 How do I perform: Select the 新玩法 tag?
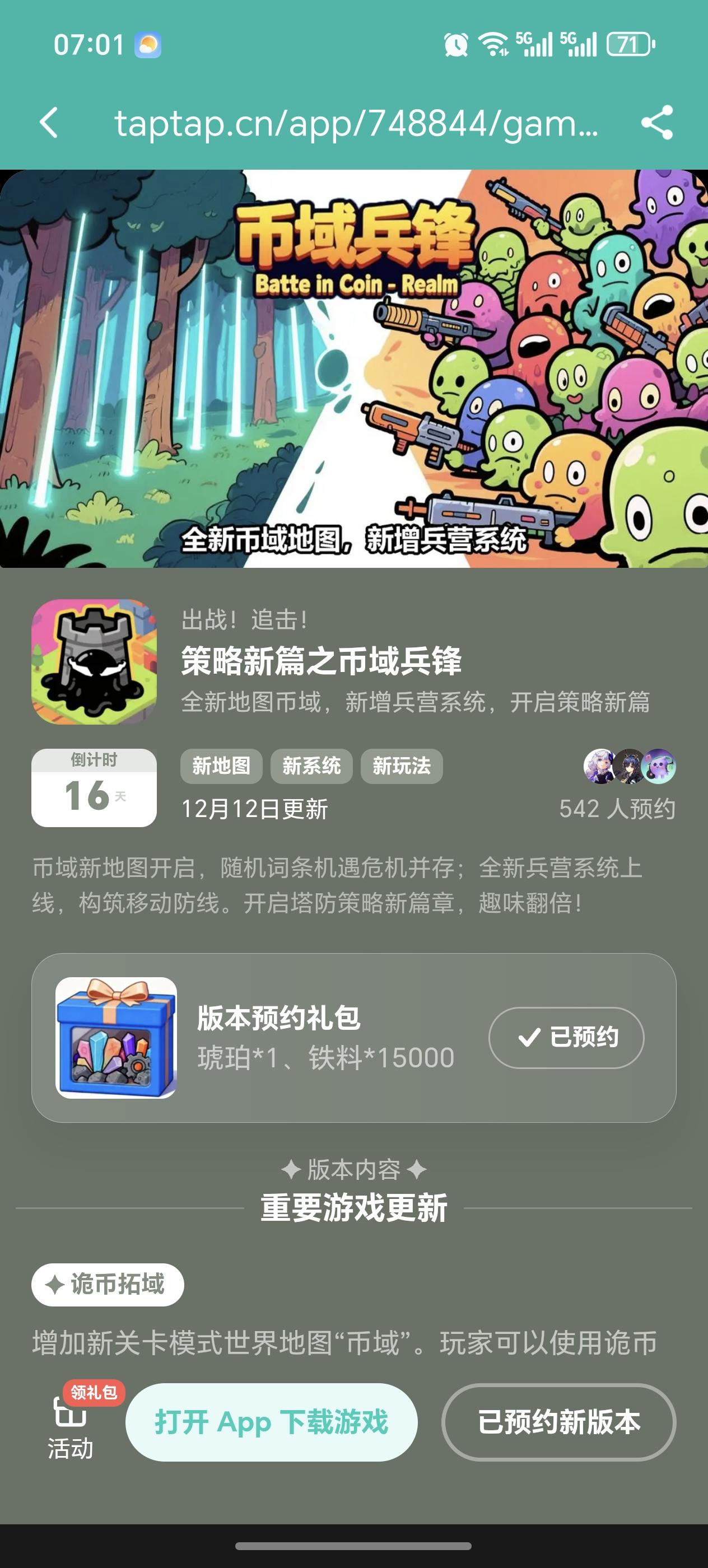(x=402, y=767)
